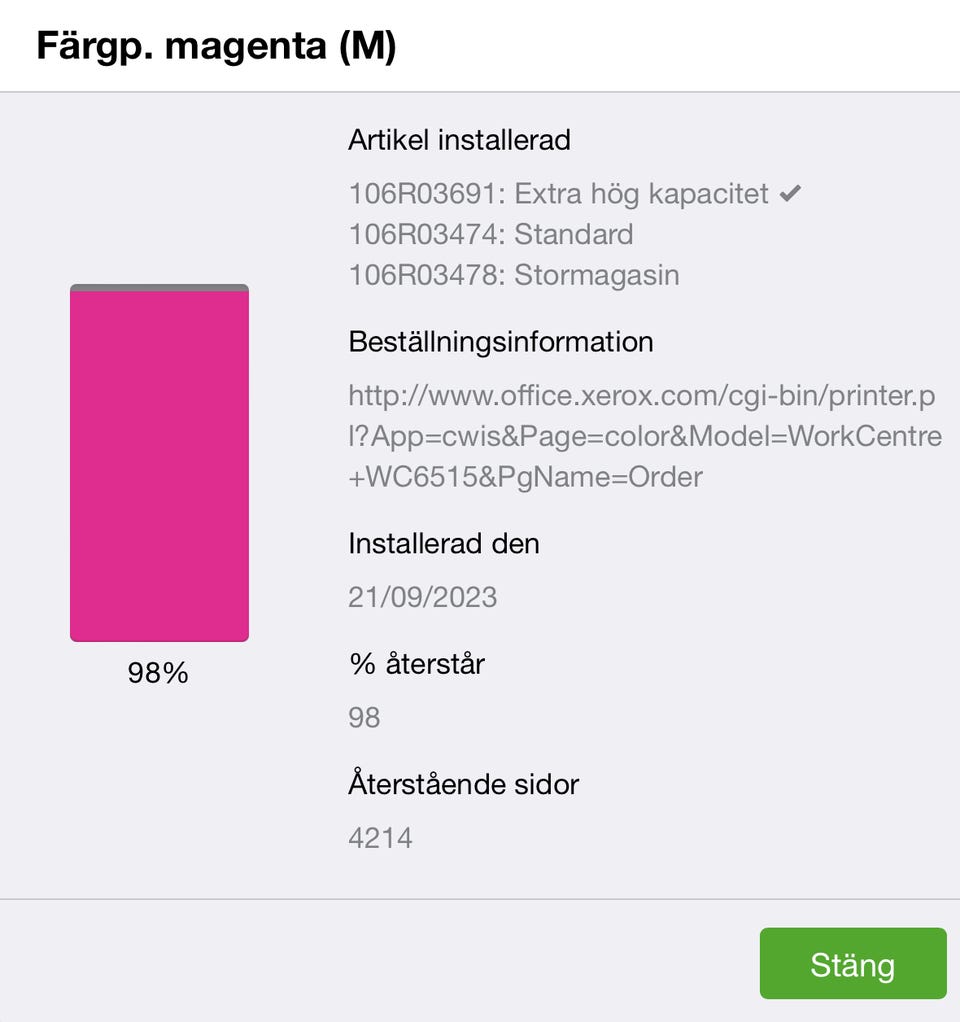
Task: Select the remaining percentage value 98
Action: click(363, 717)
